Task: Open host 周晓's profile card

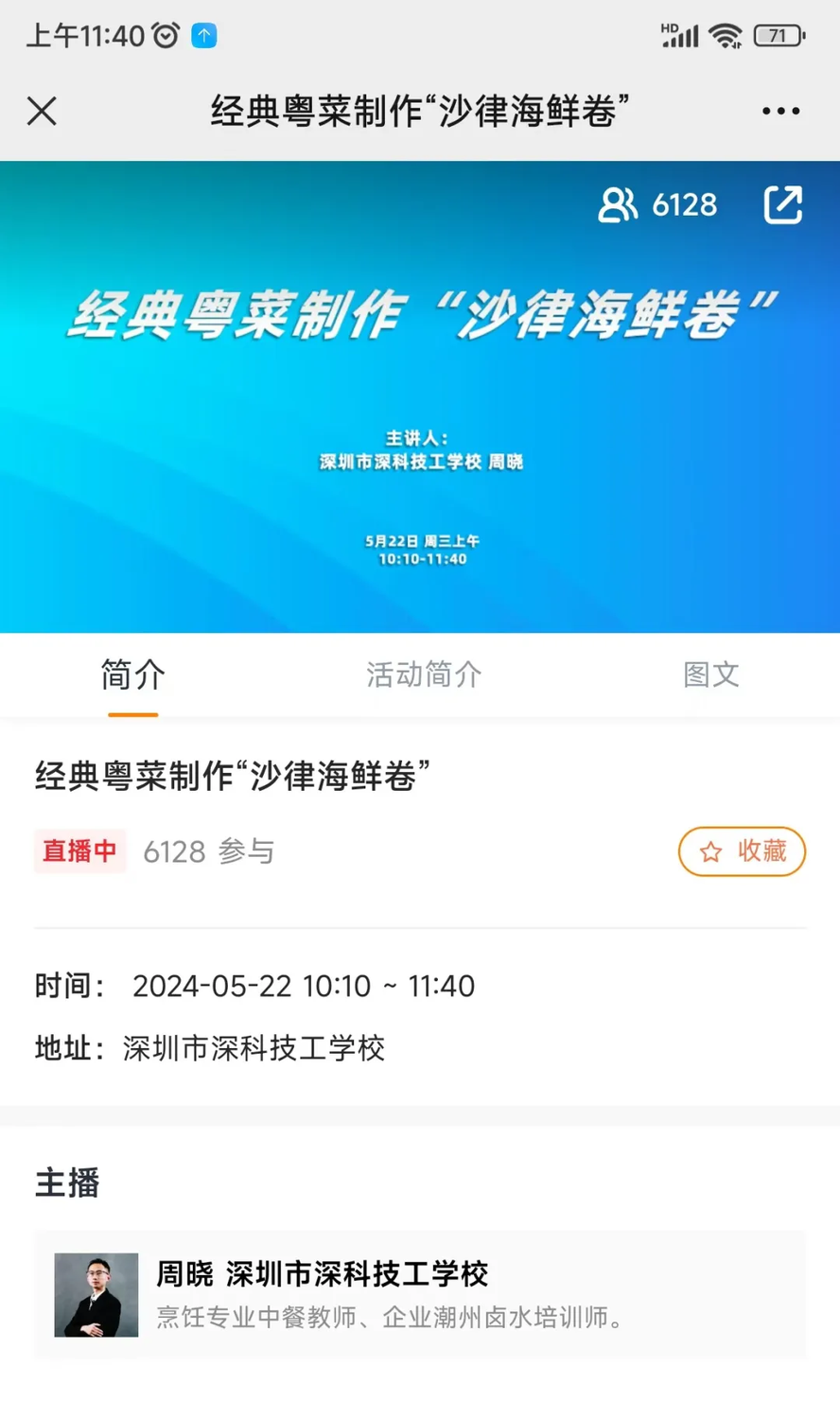Action: [420, 1294]
